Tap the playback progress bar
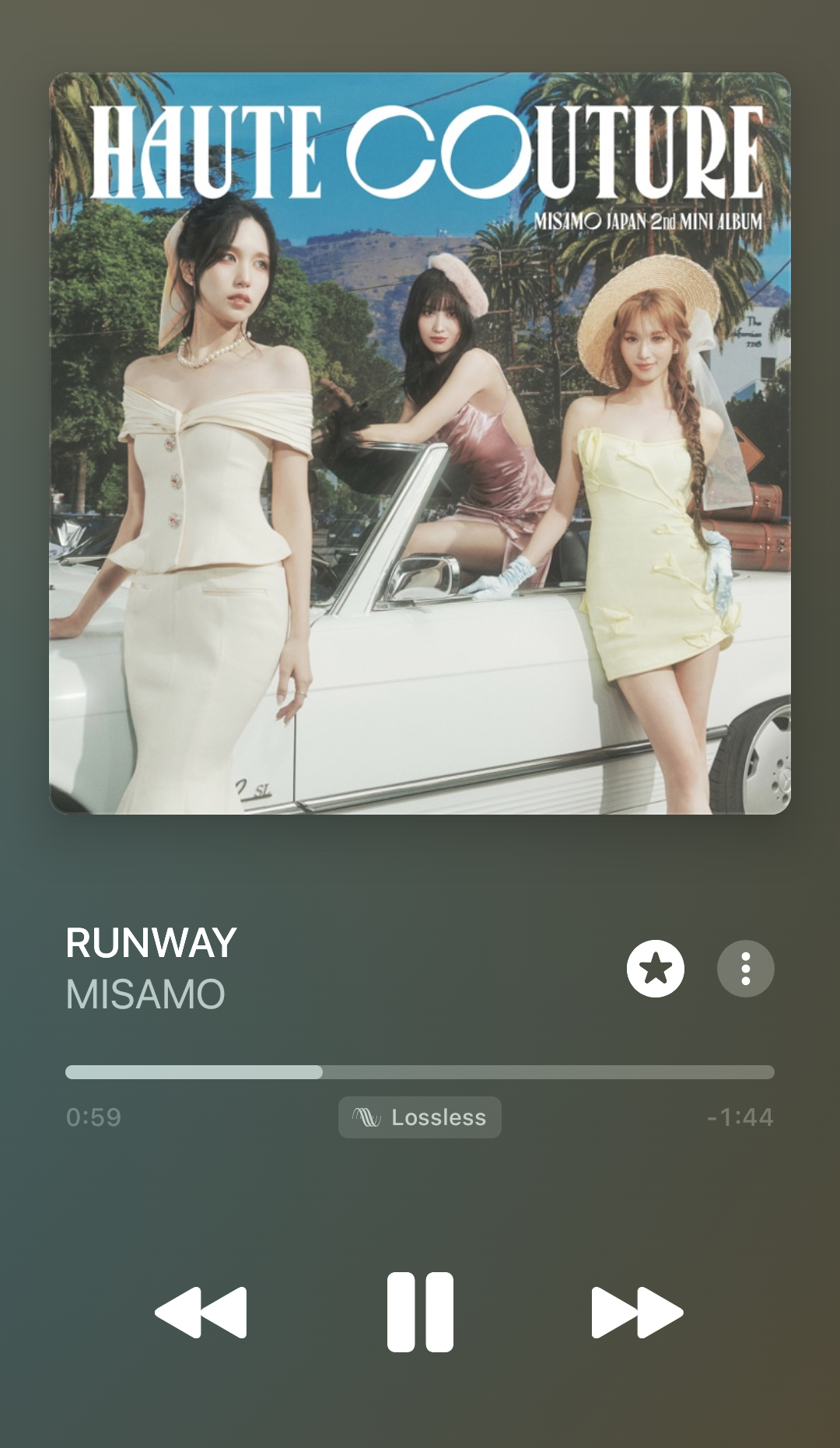Image resolution: width=840 pixels, height=1448 pixels. coord(420,1072)
